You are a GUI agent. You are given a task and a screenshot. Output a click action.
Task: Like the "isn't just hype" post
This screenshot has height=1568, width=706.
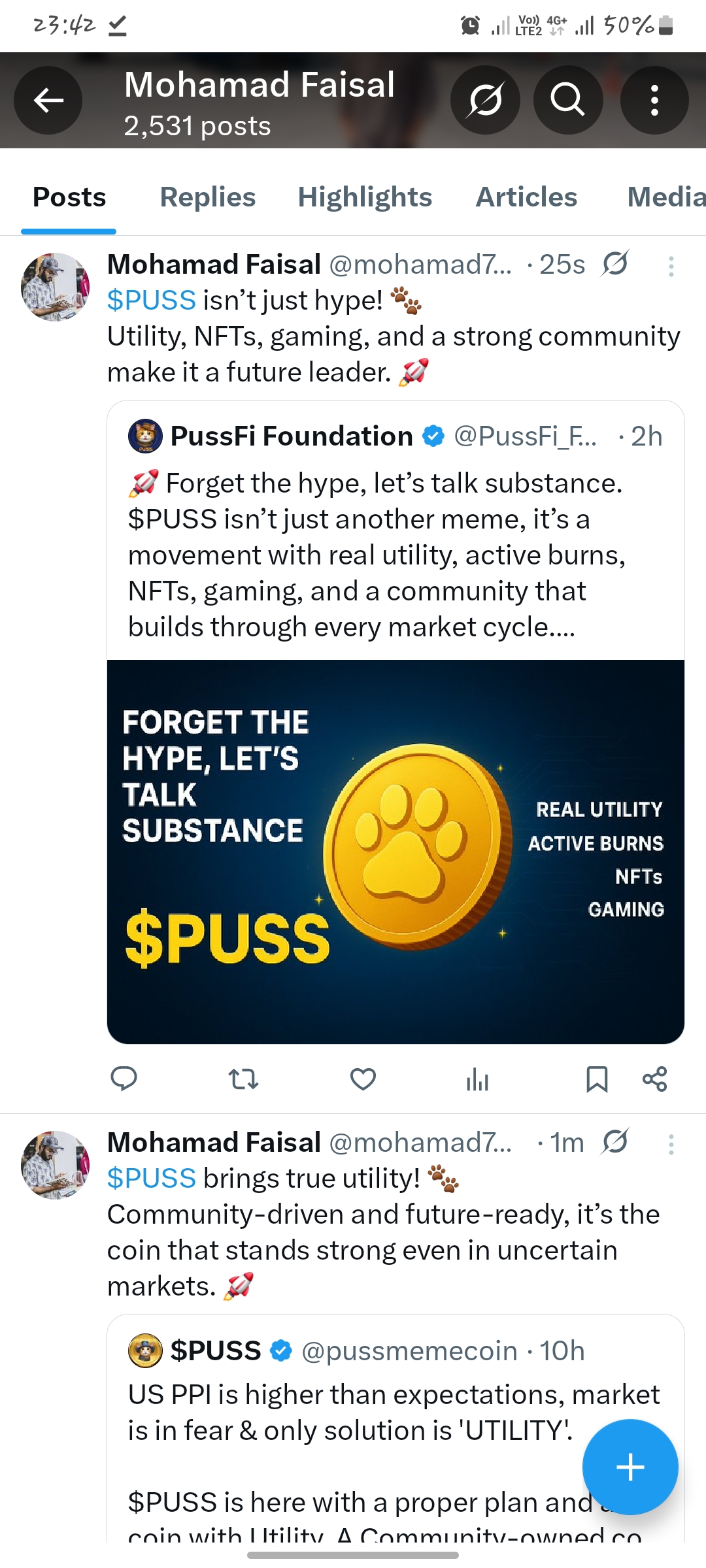[x=363, y=1079]
